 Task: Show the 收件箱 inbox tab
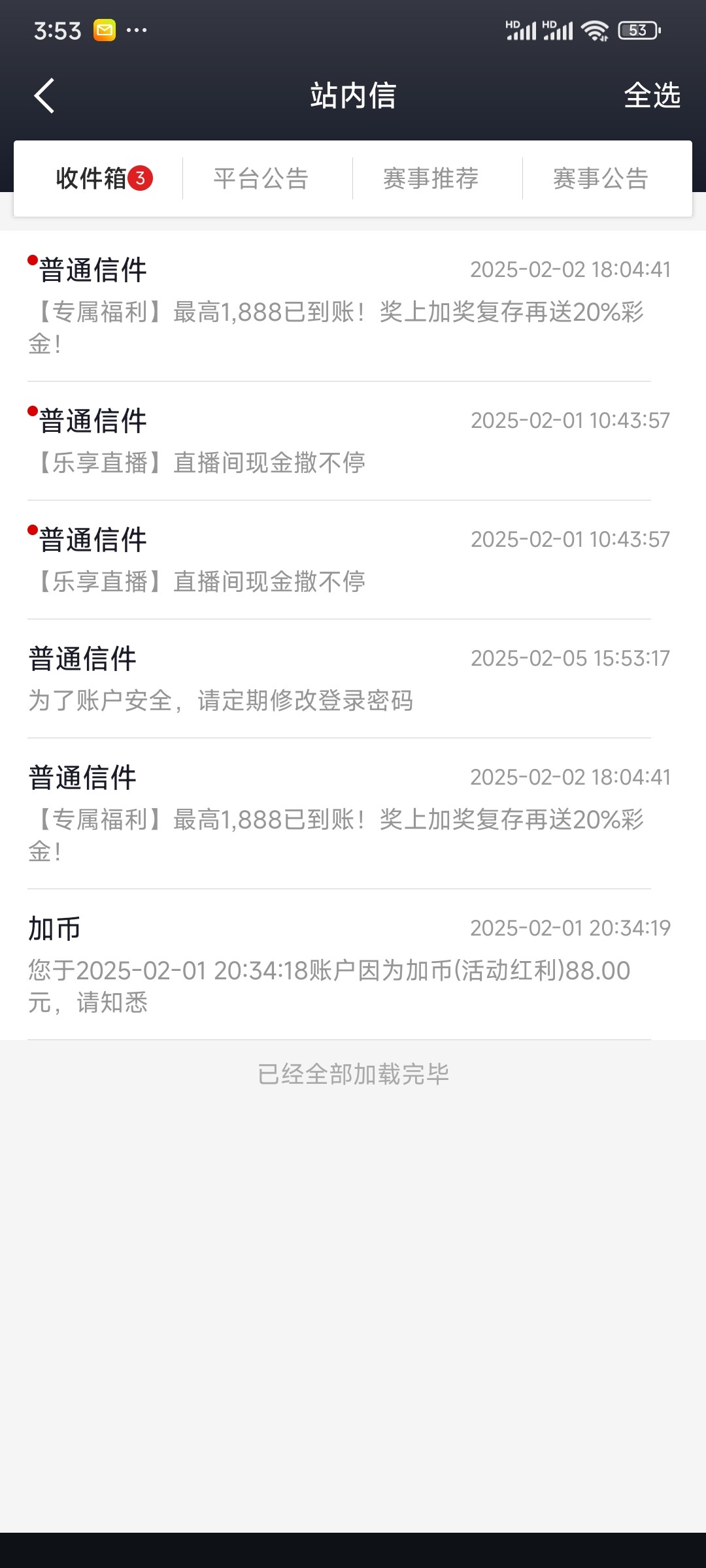99,178
